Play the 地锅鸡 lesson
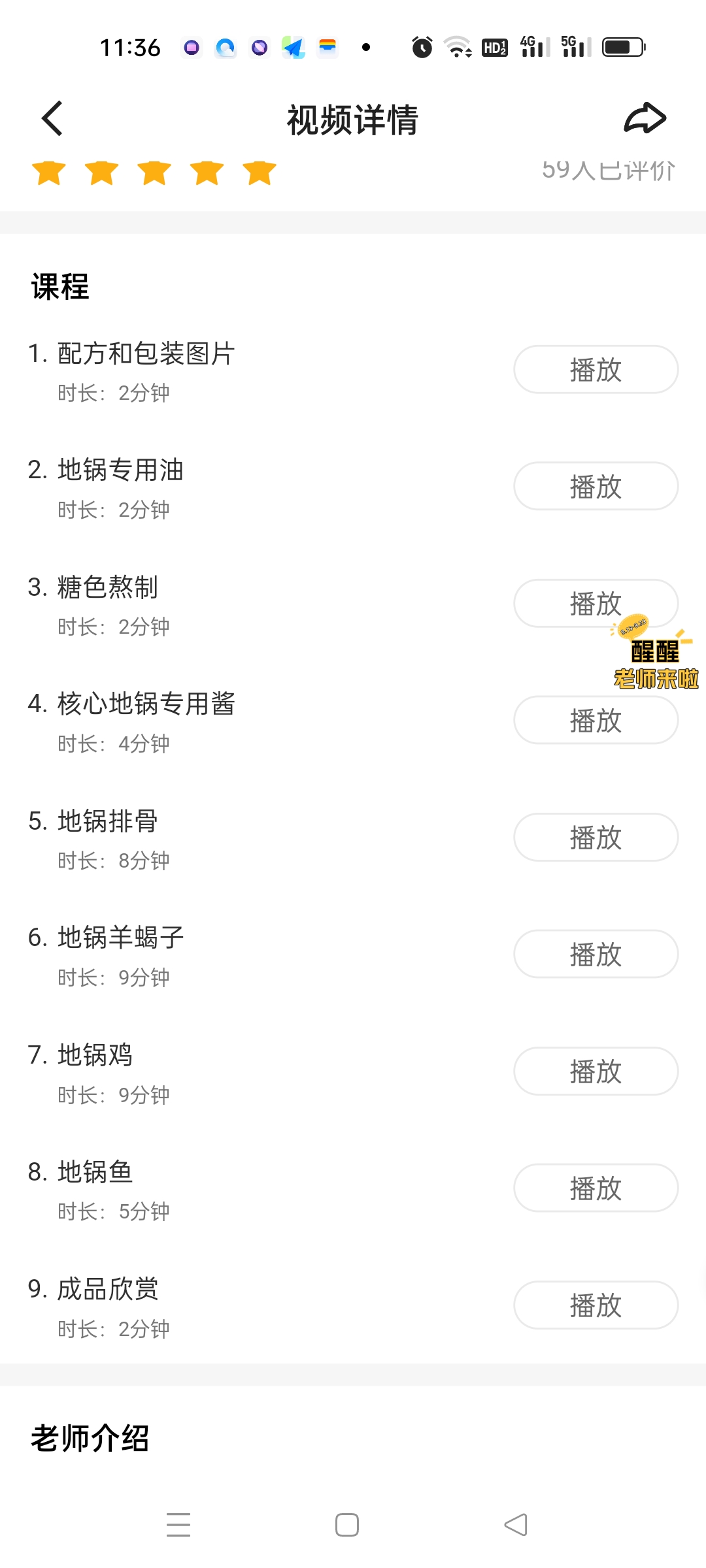This screenshot has height=1568, width=706. (x=595, y=1071)
